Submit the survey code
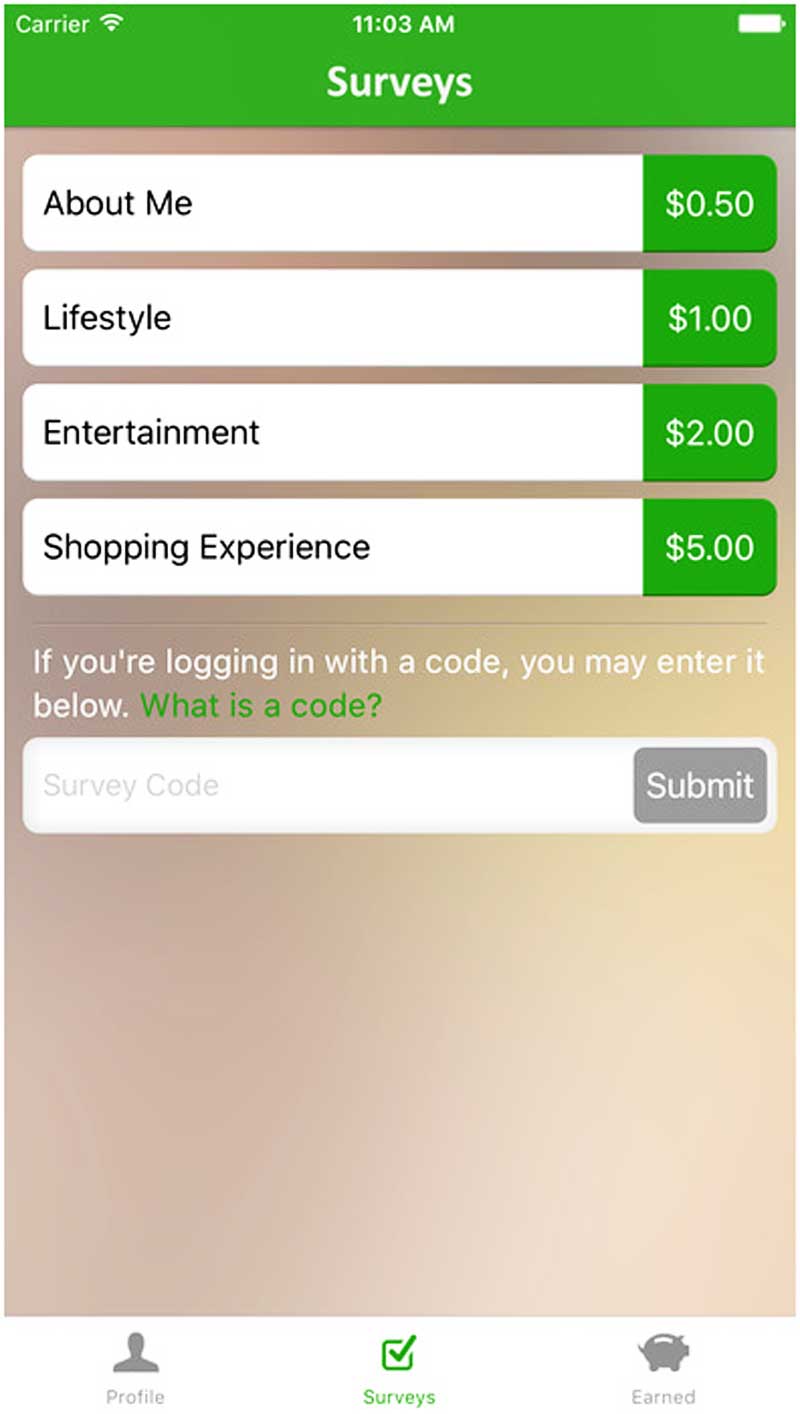This screenshot has height=1414, width=800. tap(700, 785)
